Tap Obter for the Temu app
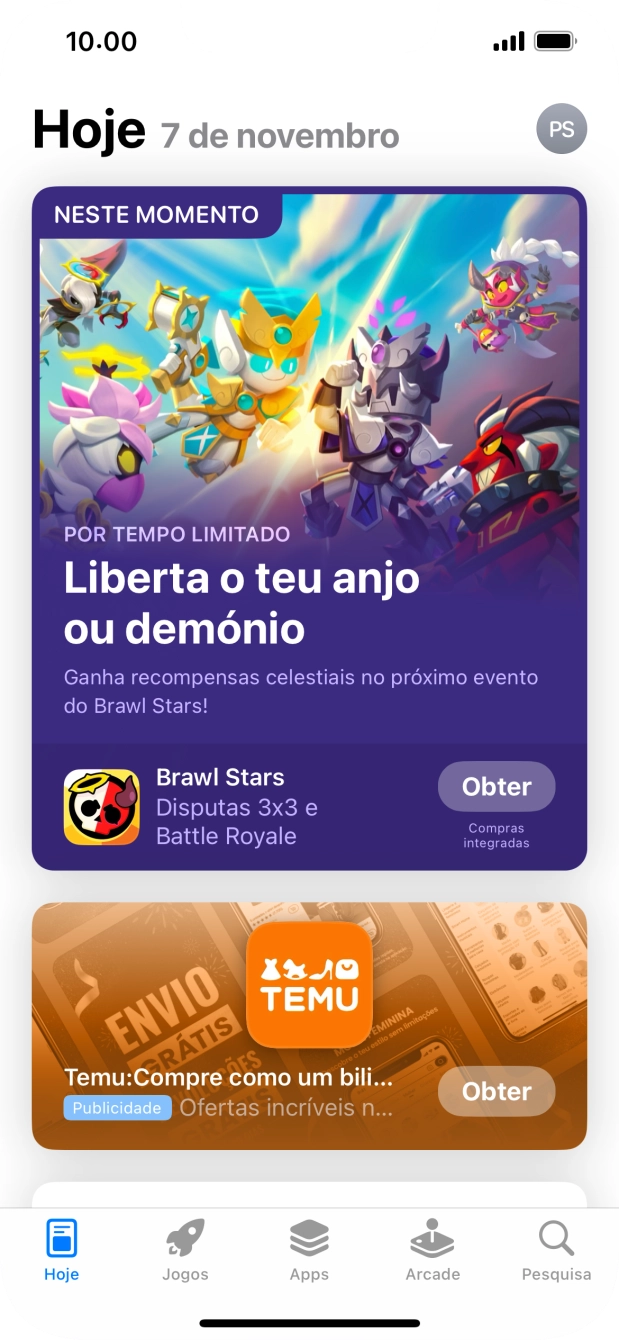Screen dimensions: 619x1340 click(x=496, y=1091)
